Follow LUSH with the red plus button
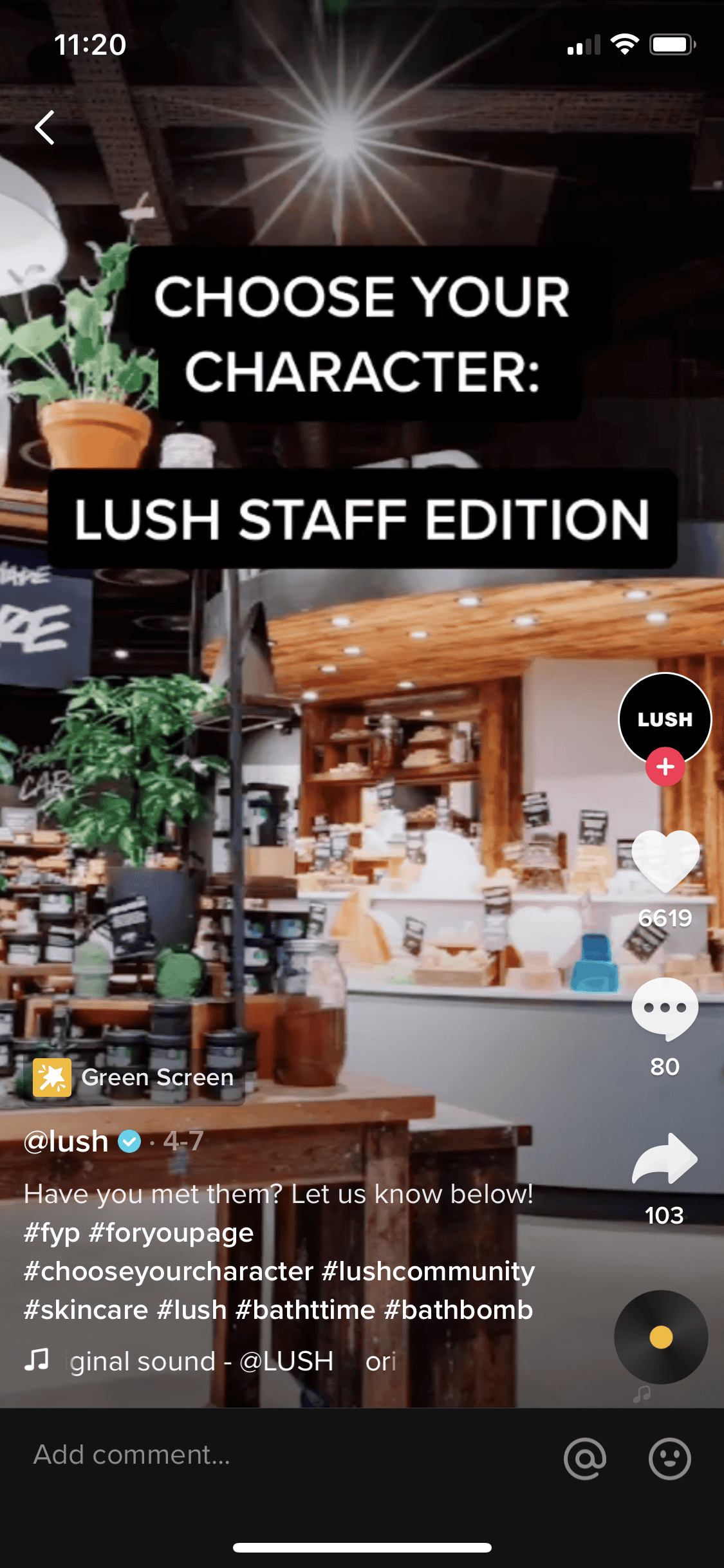The image size is (724, 1568). (665, 767)
